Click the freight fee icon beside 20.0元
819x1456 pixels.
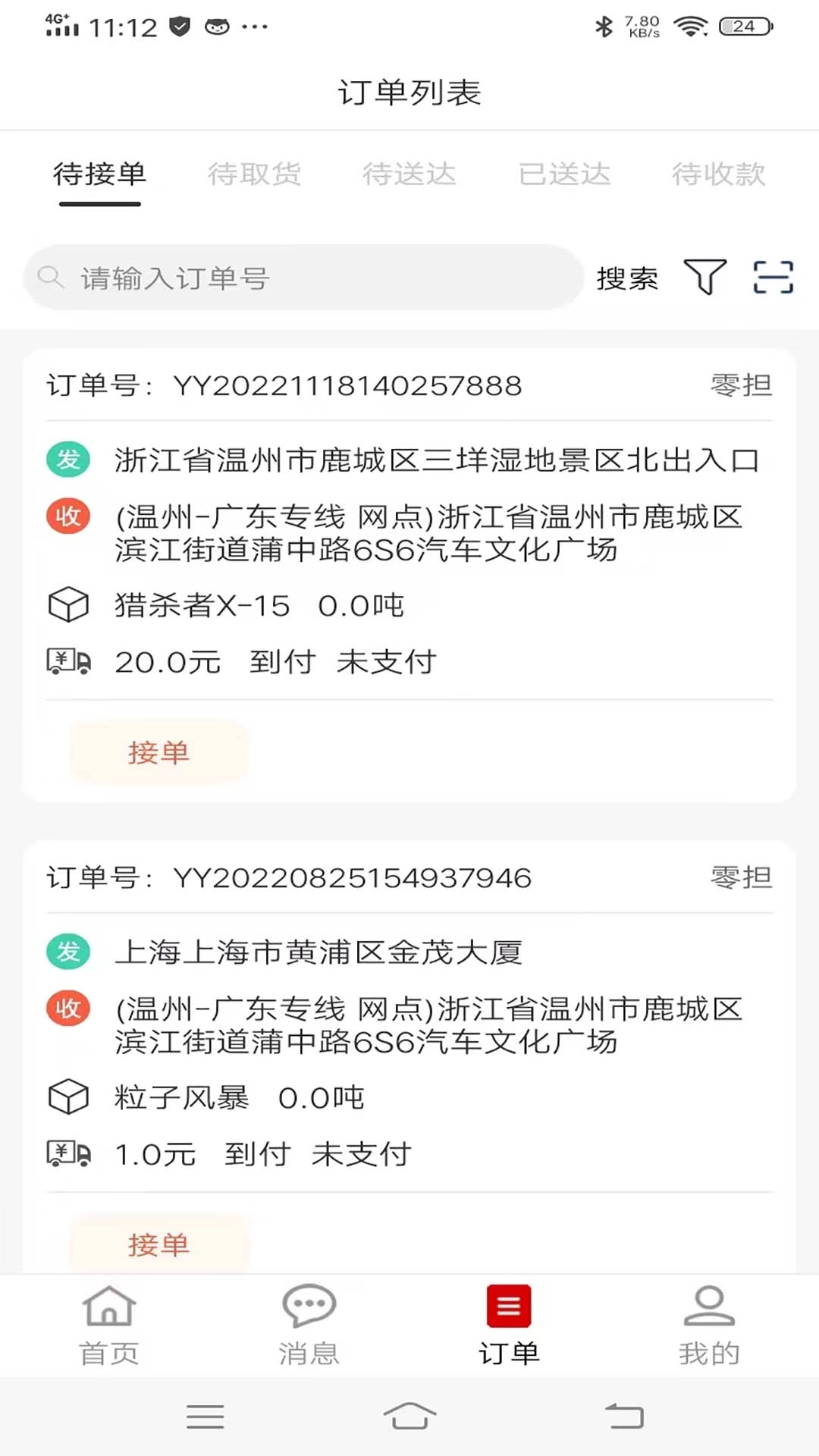tap(68, 661)
